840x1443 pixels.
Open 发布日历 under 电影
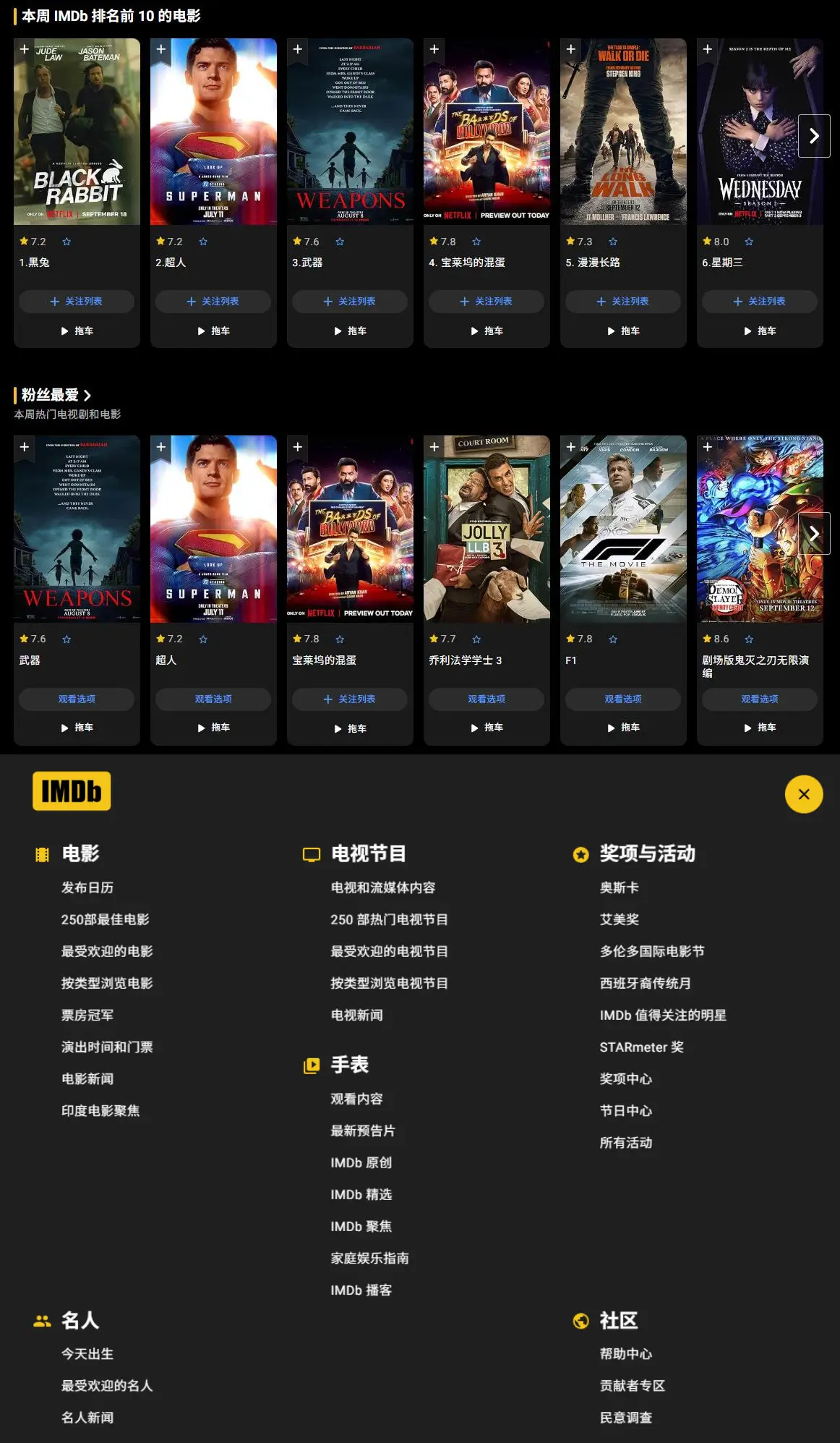click(87, 887)
